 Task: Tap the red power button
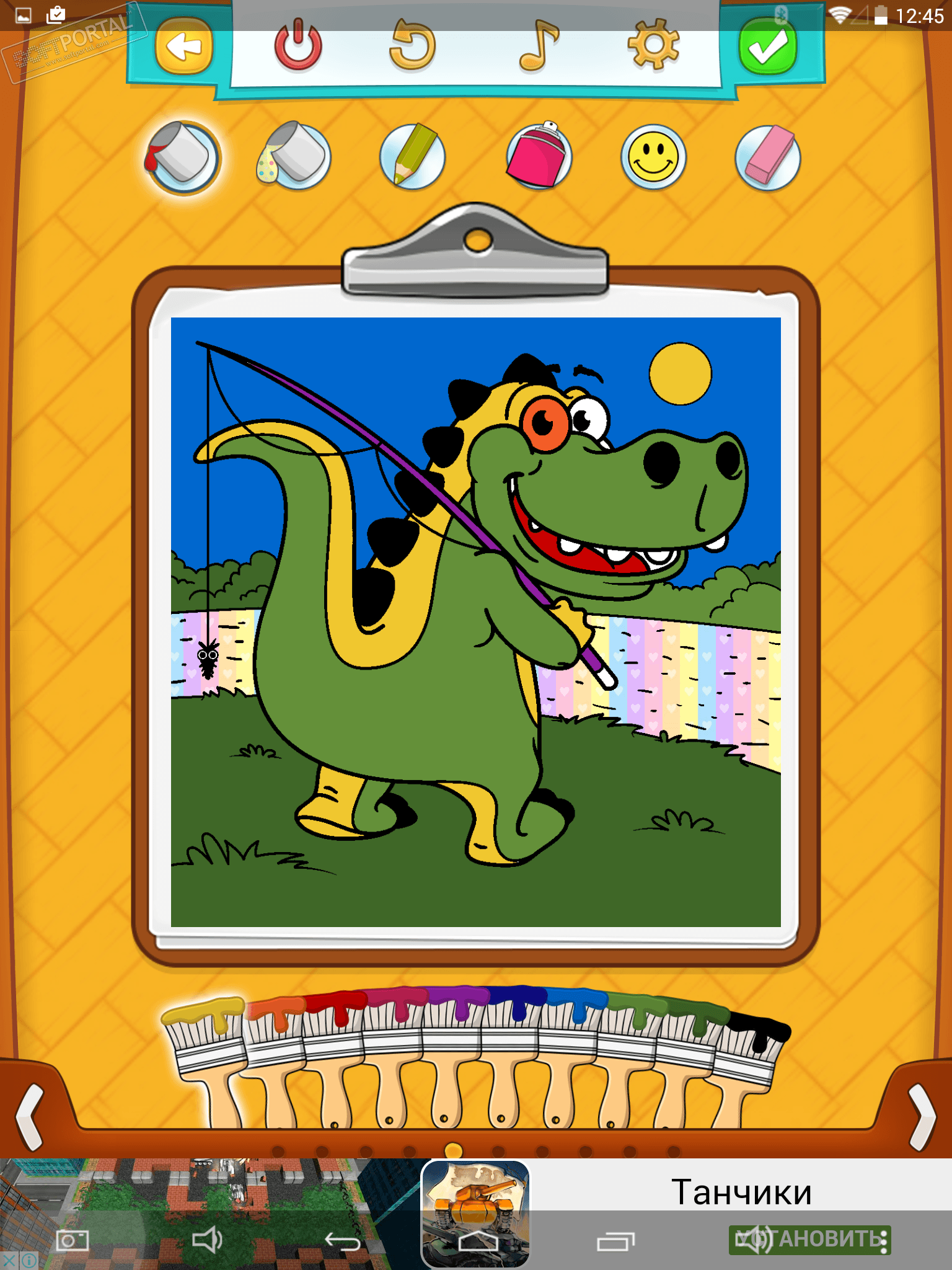pos(298,47)
